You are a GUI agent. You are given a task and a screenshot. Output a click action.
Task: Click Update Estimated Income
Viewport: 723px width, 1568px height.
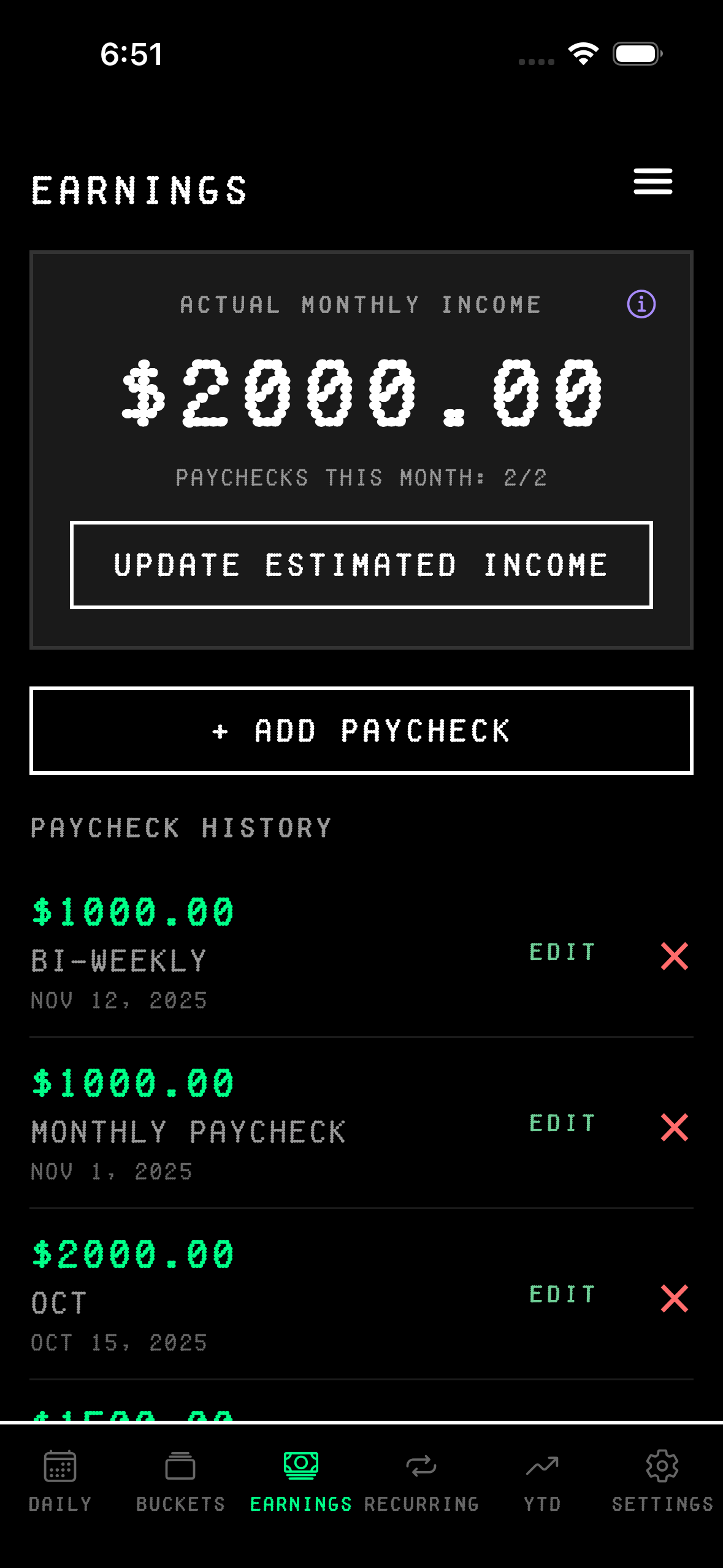coord(361,564)
